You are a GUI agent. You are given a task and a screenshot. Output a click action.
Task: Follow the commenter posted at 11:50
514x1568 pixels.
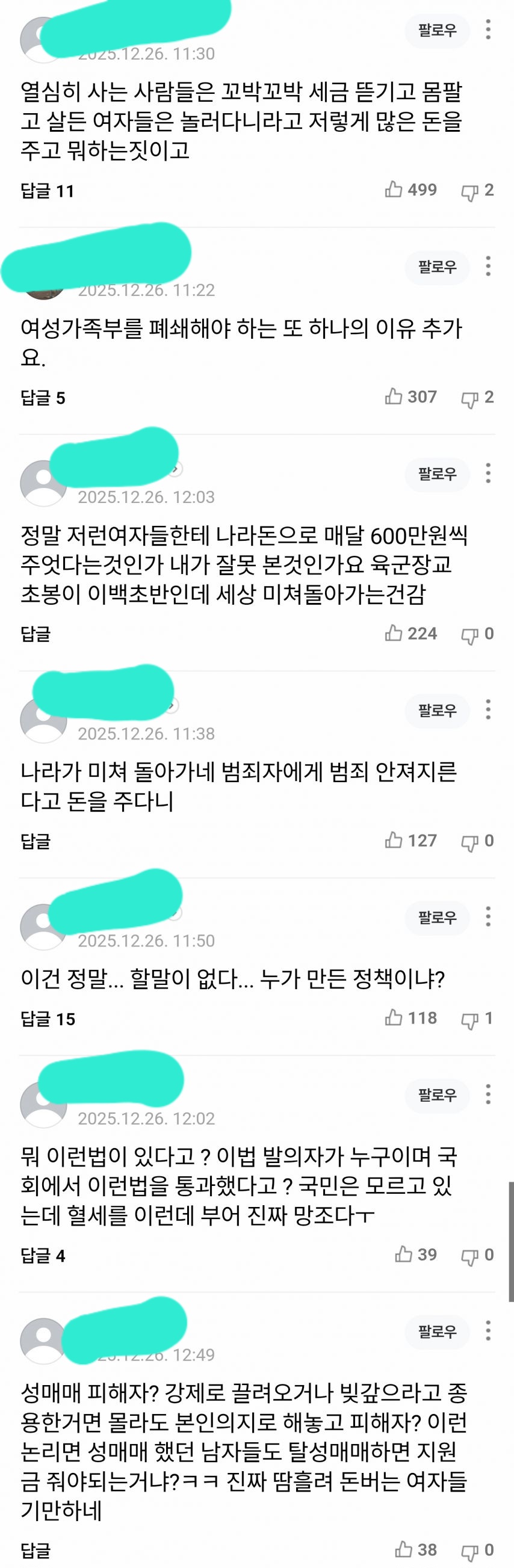pyautogui.click(x=436, y=917)
